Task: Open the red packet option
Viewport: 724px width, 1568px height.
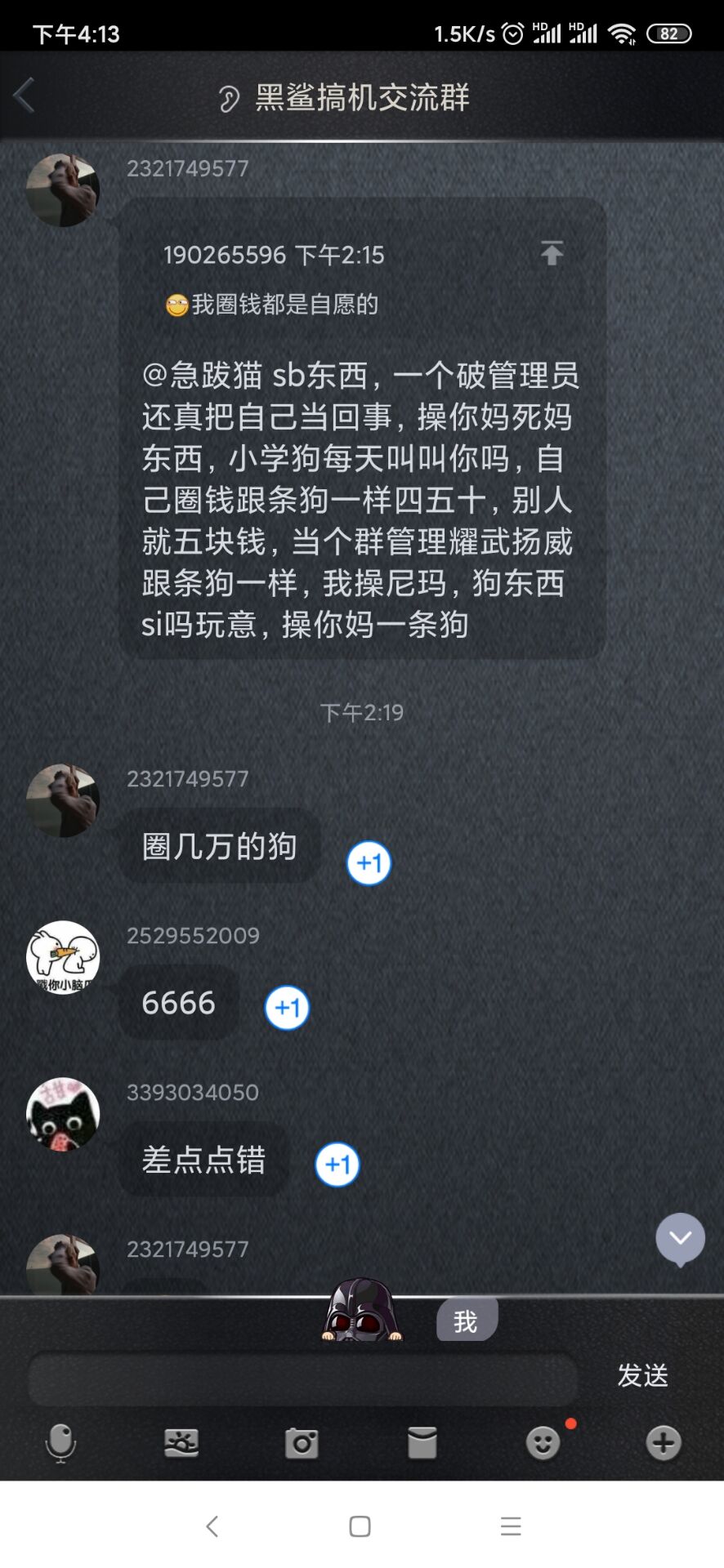Action: pyautogui.click(x=422, y=1443)
